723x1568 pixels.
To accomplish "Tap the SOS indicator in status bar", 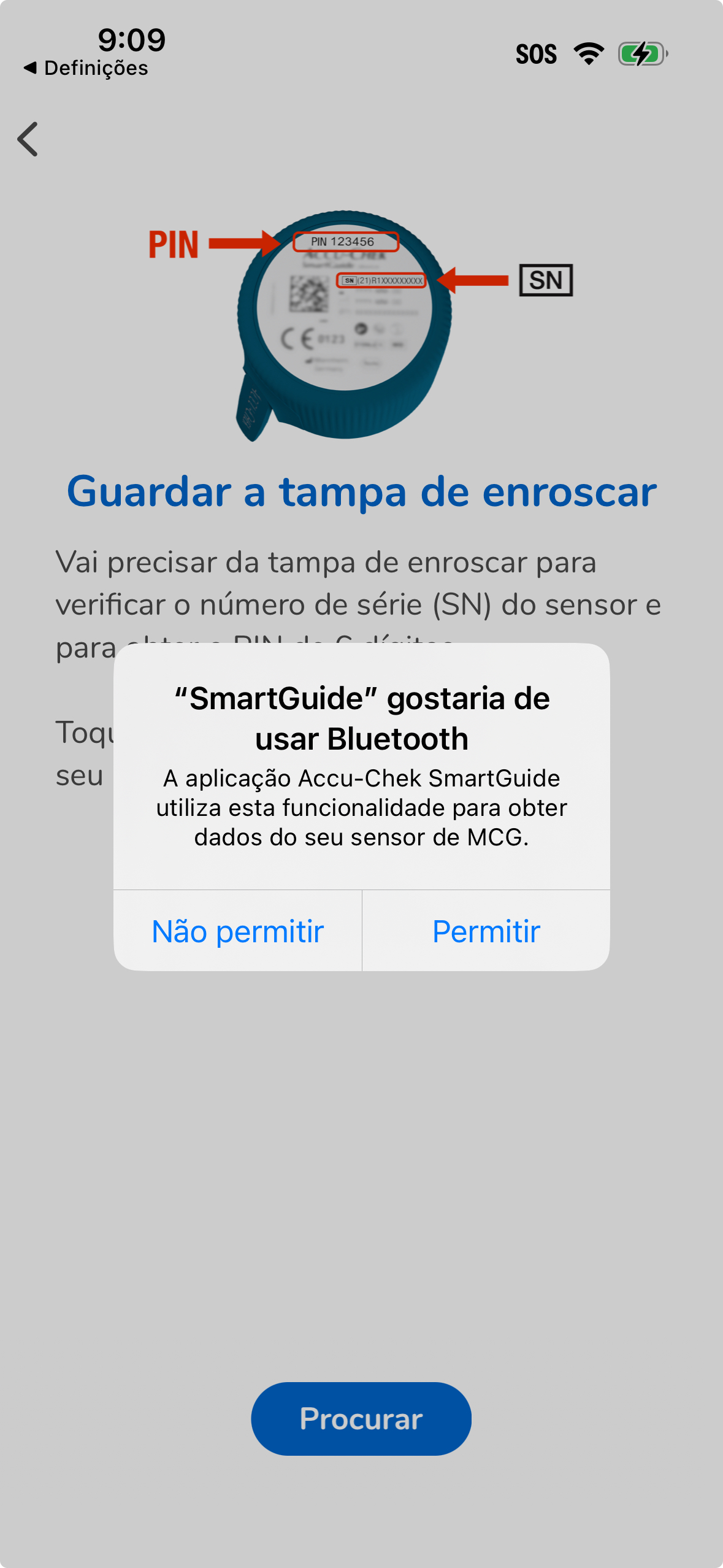I will point(537,54).
